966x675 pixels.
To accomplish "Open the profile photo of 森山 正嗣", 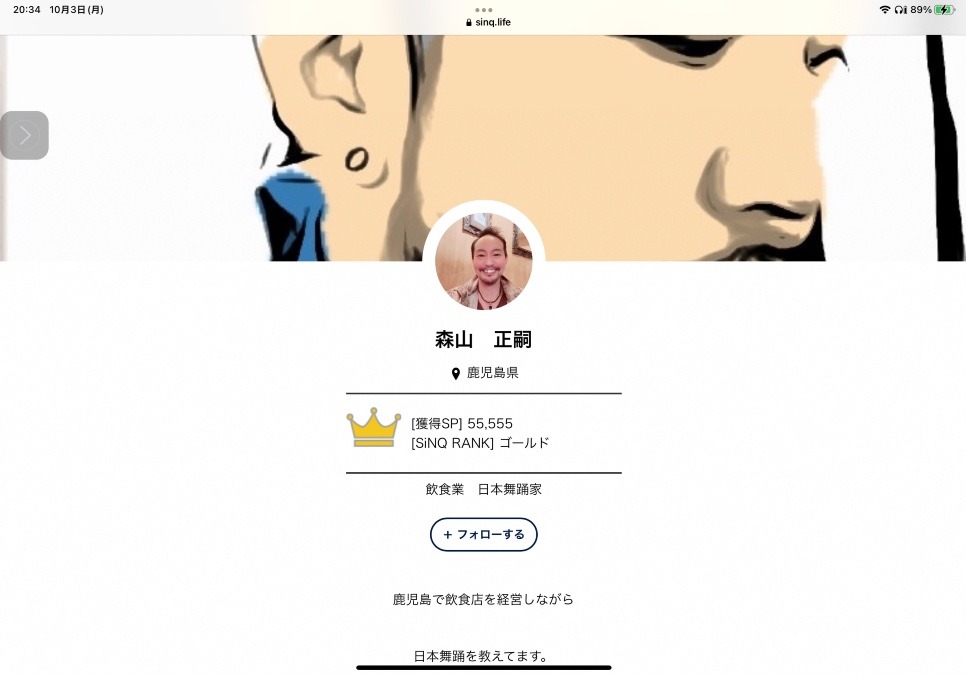I will pyautogui.click(x=484, y=262).
